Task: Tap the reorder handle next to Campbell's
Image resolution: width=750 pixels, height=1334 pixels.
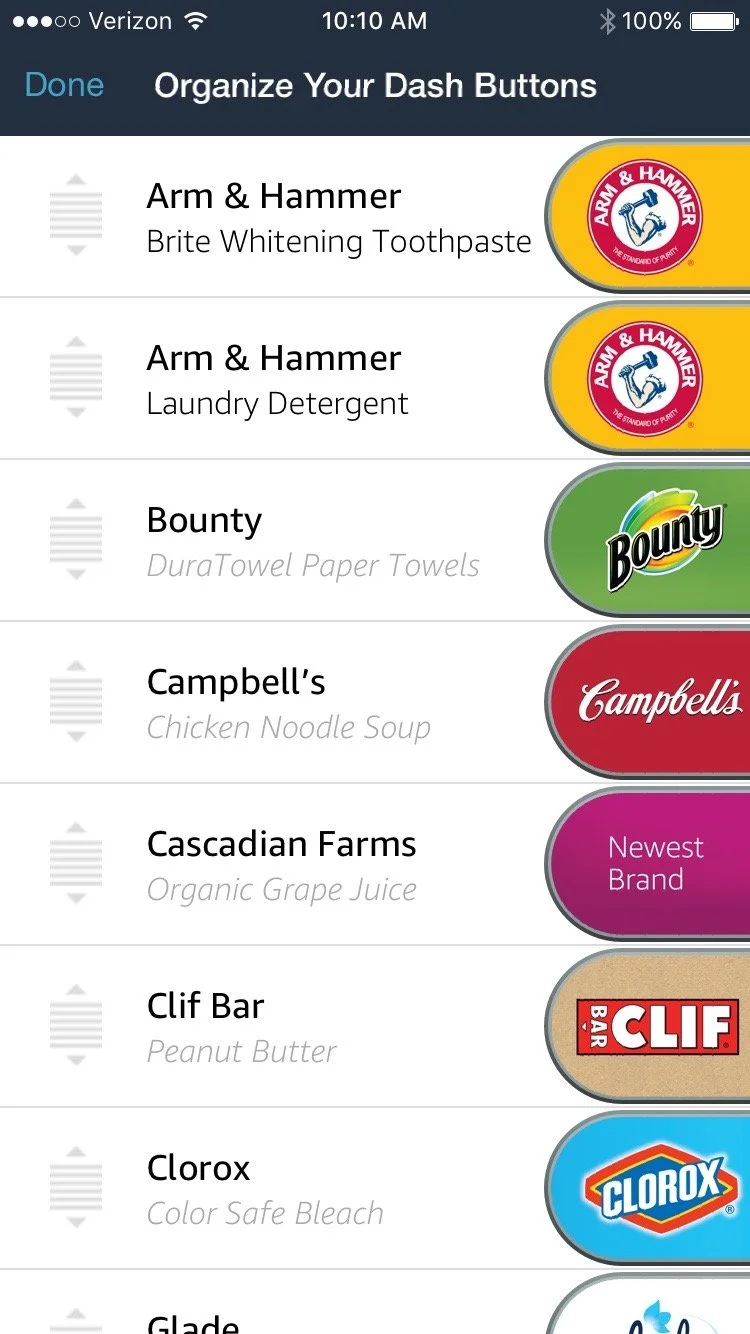Action: pyautogui.click(x=76, y=702)
